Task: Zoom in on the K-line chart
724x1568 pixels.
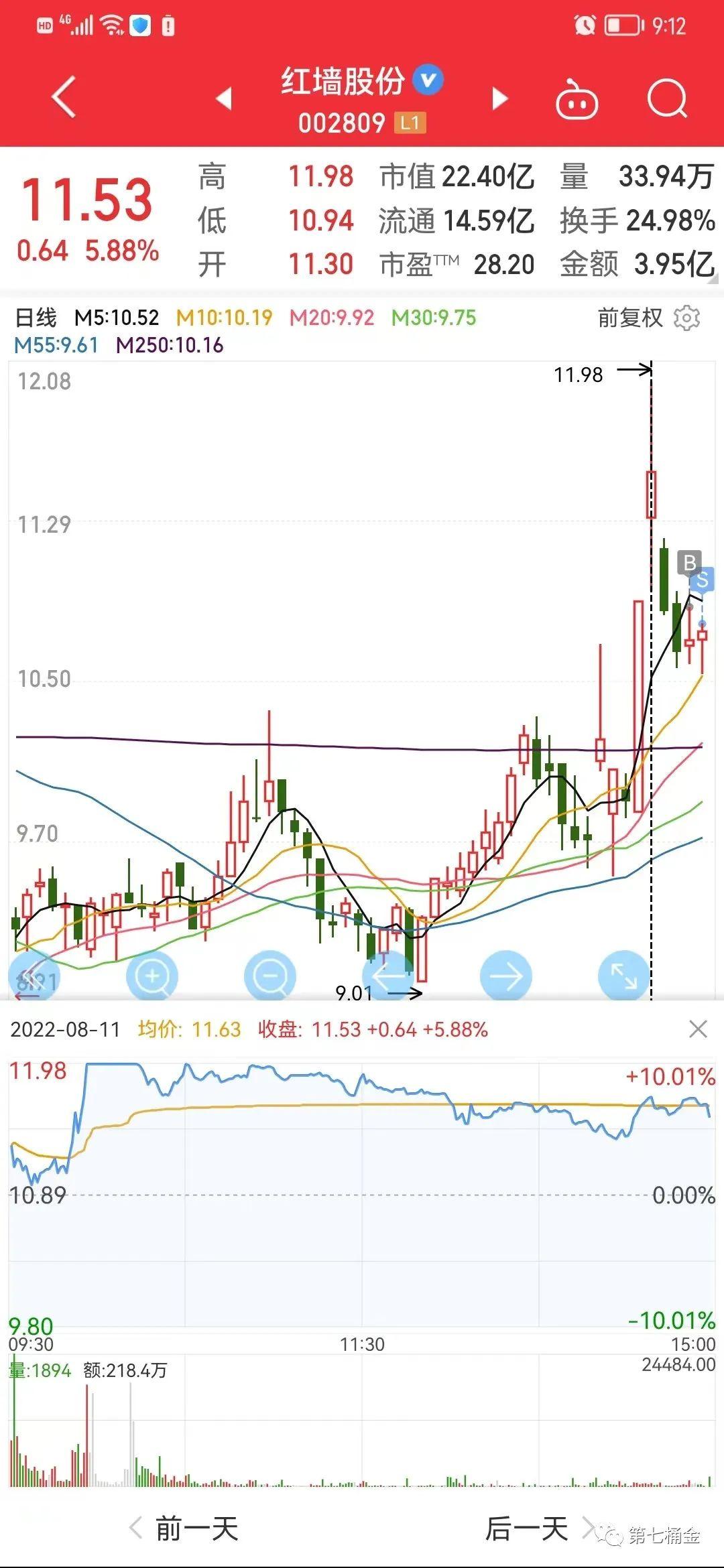Action: tap(152, 976)
